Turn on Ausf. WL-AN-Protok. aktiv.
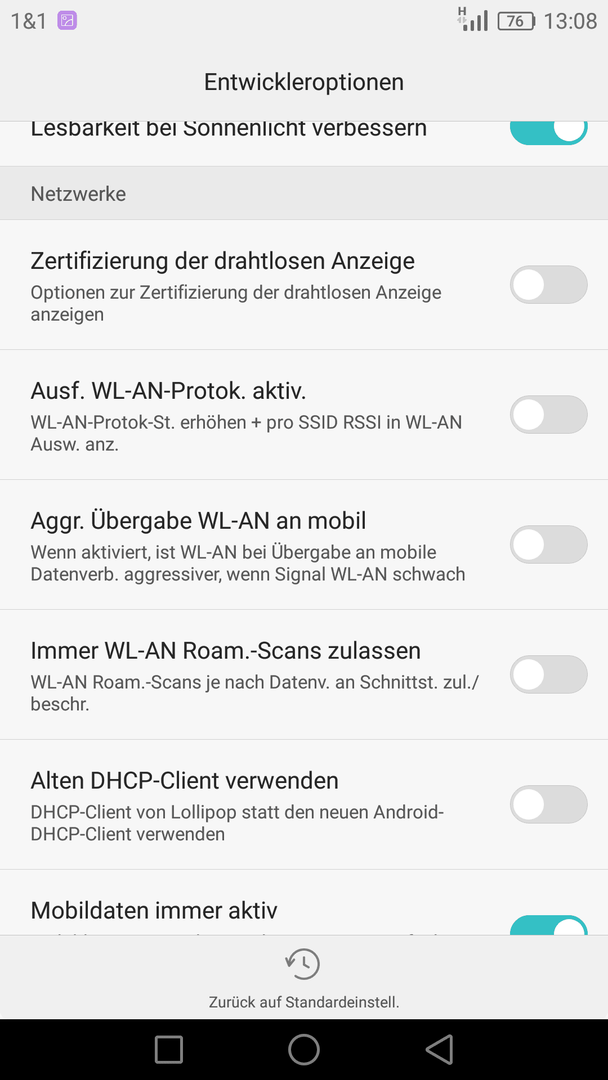 (x=548, y=415)
